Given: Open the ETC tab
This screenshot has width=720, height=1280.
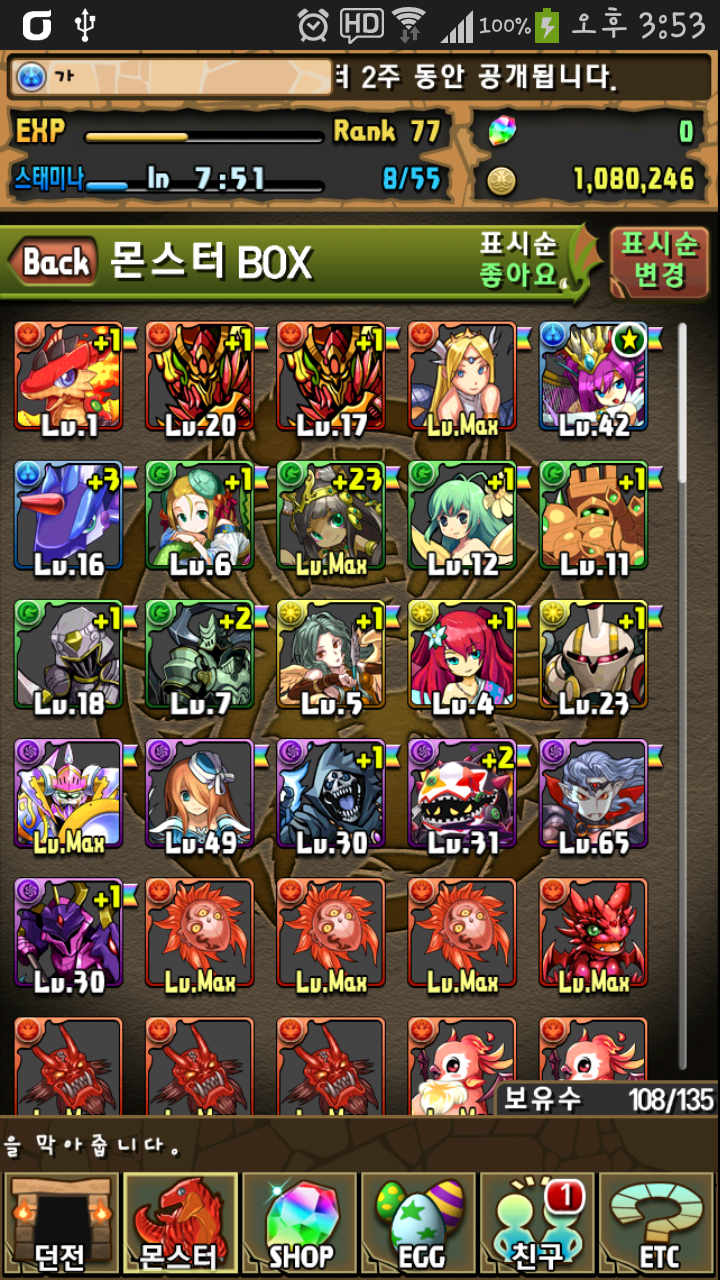Looking at the screenshot, I should click(x=656, y=1225).
